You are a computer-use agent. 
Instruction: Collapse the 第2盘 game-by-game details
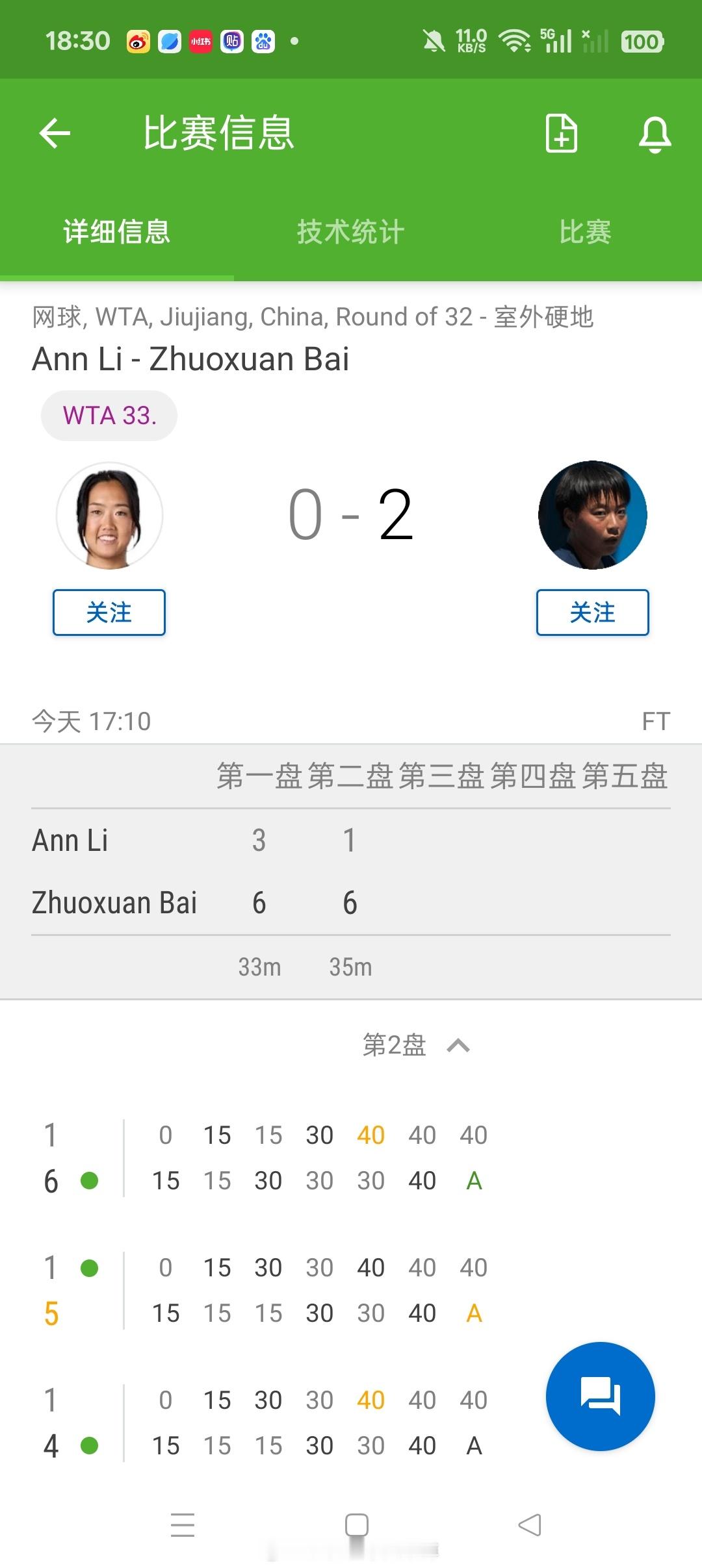458,1044
